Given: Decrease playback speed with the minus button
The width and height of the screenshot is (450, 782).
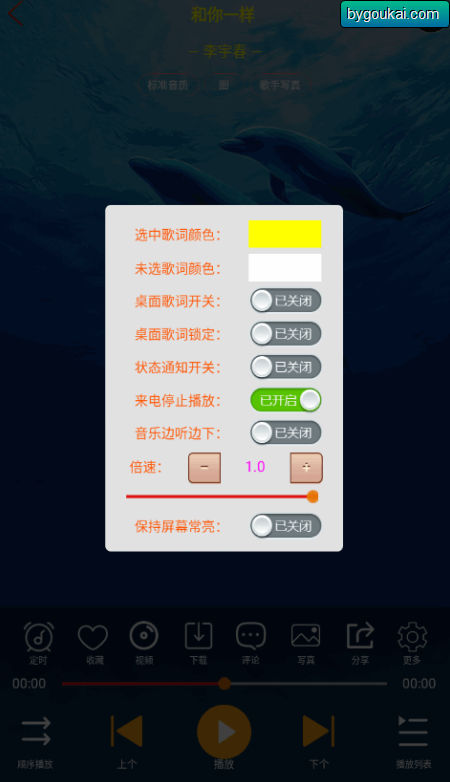Looking at the screenshot, I should 205,468.
